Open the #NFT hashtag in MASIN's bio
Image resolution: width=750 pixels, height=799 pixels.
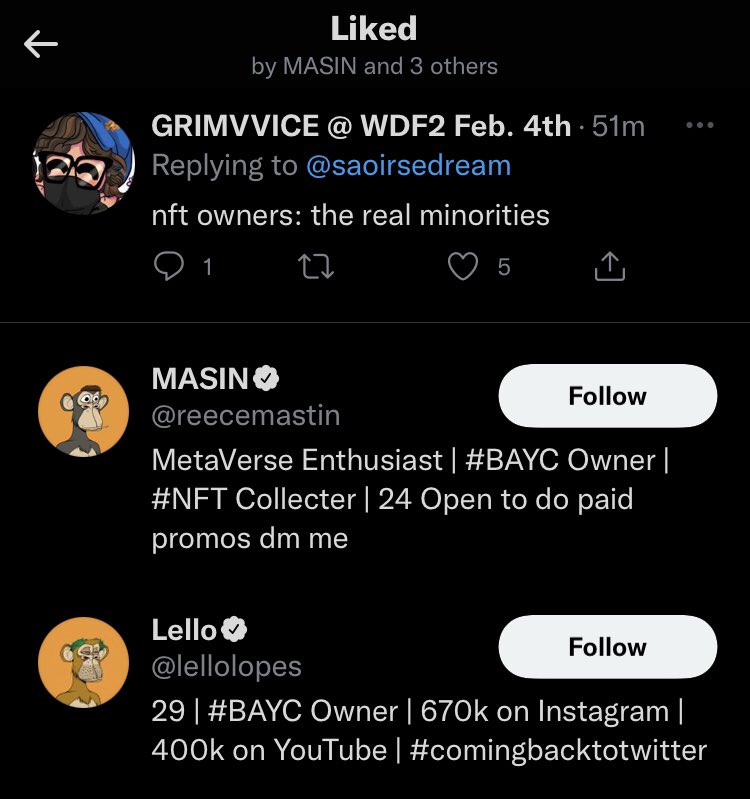187,499
